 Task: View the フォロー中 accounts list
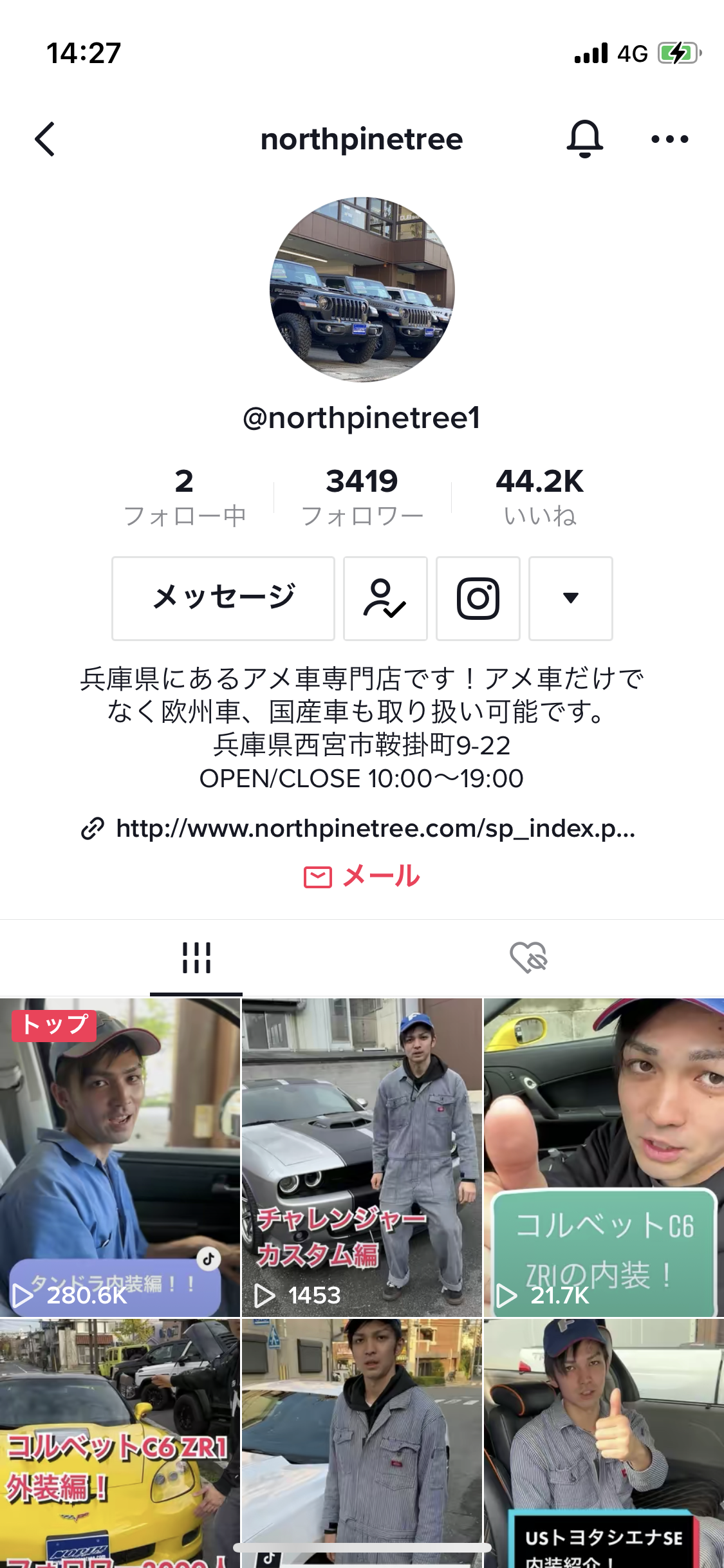pyautogui.click(x=185, y=497)
